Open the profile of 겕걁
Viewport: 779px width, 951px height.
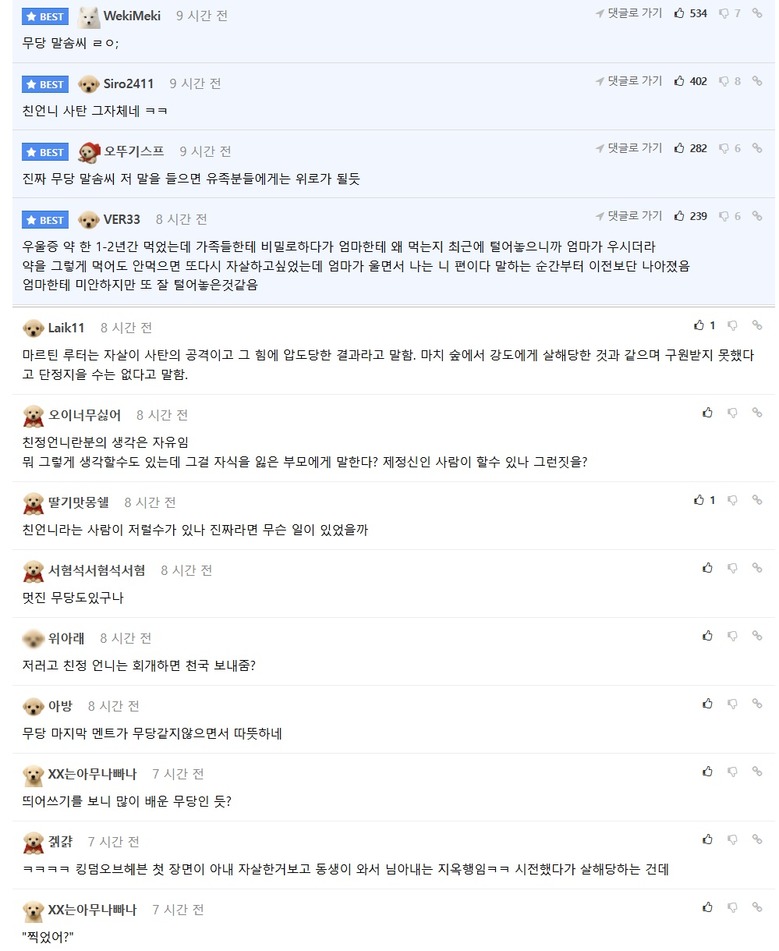[x=61, y=842]
